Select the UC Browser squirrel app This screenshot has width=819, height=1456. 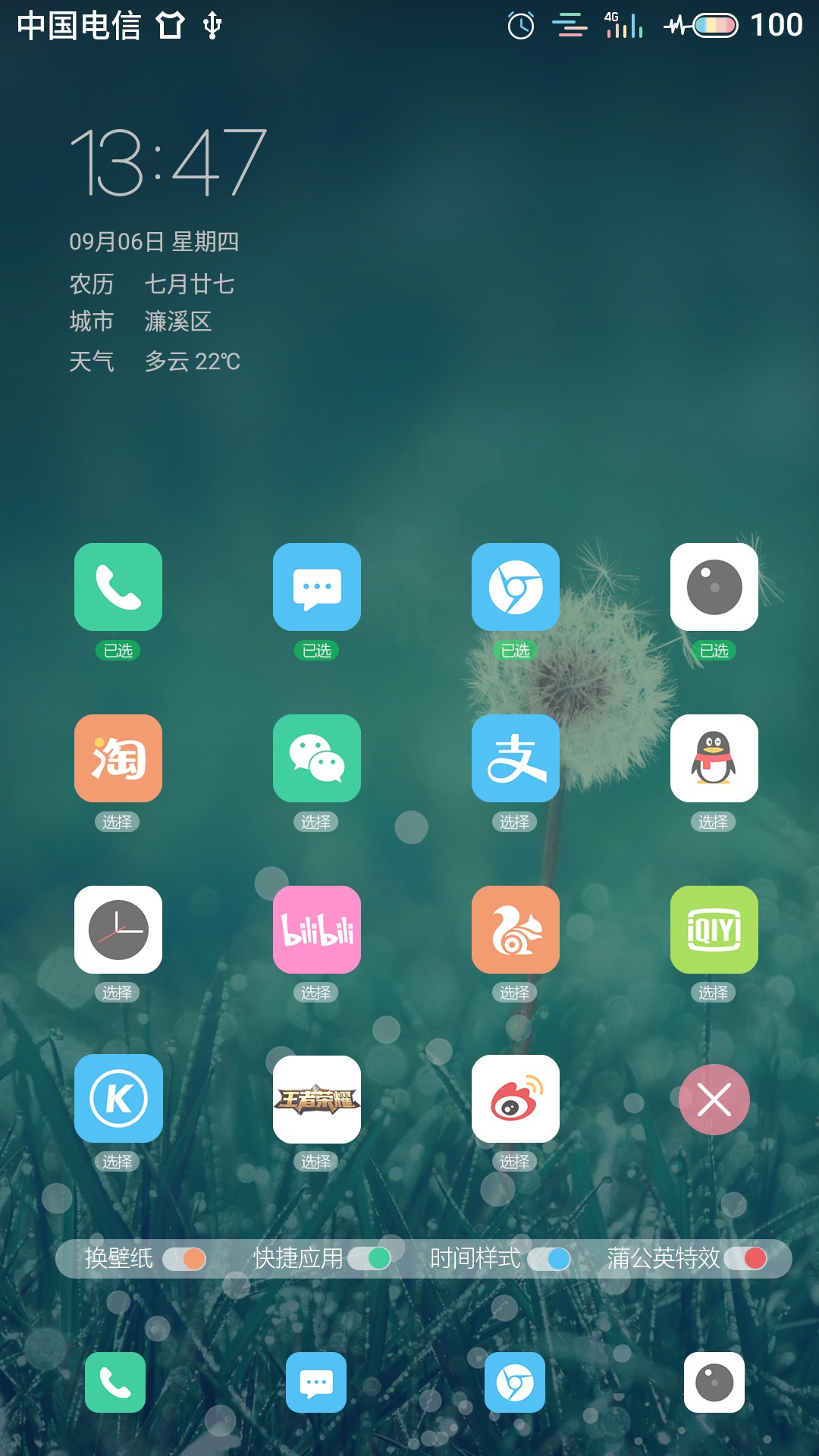click(516, 930)
